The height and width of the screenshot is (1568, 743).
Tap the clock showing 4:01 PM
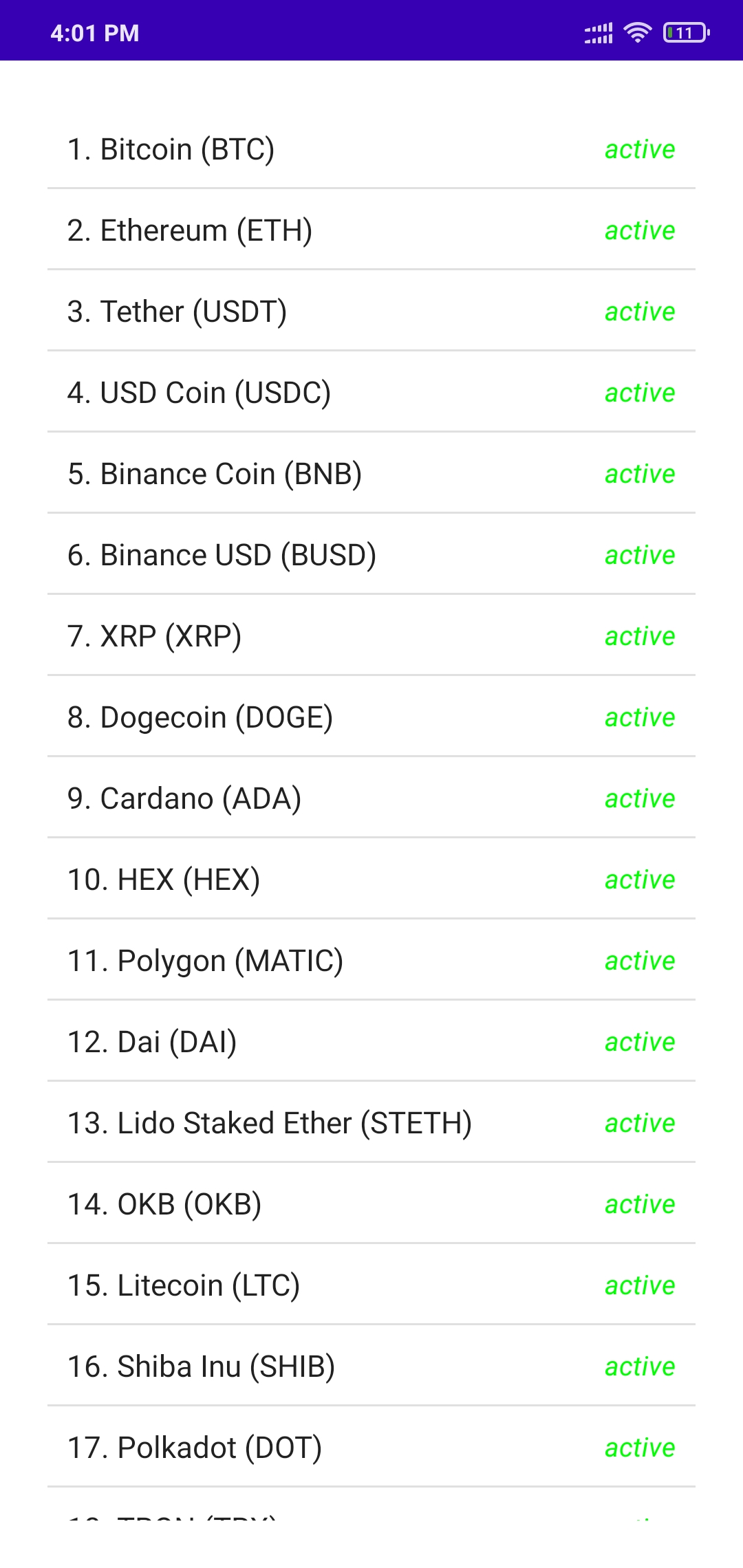94,32
